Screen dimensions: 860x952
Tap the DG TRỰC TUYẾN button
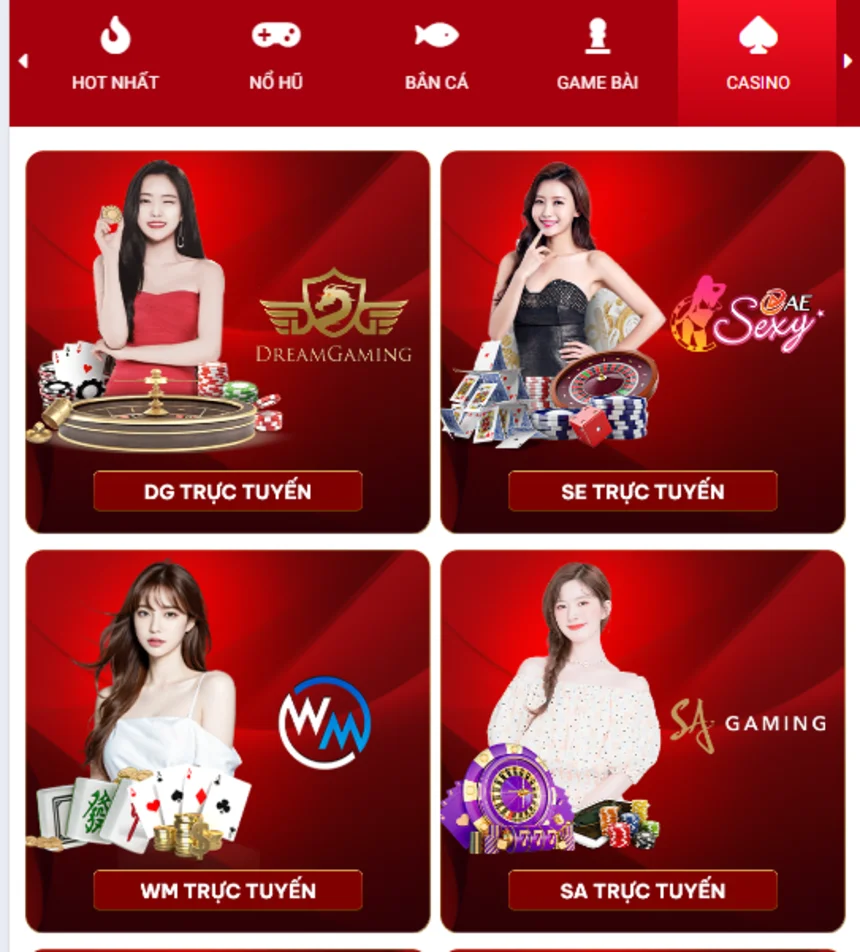pos(228,491)
